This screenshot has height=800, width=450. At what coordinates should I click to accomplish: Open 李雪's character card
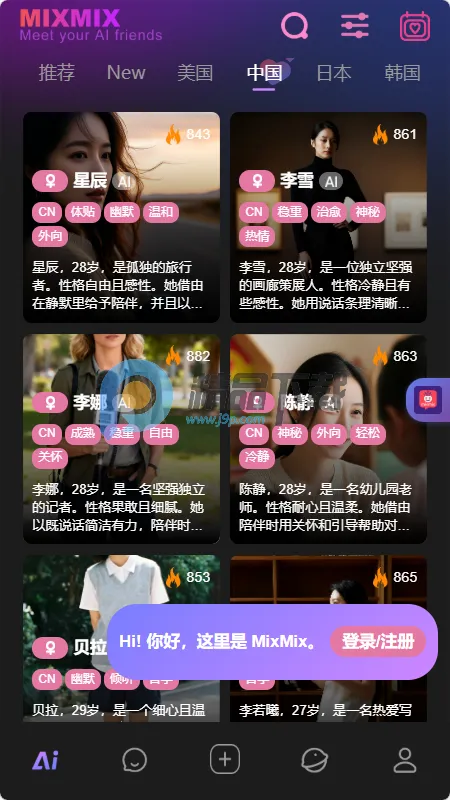pos(328,217)
